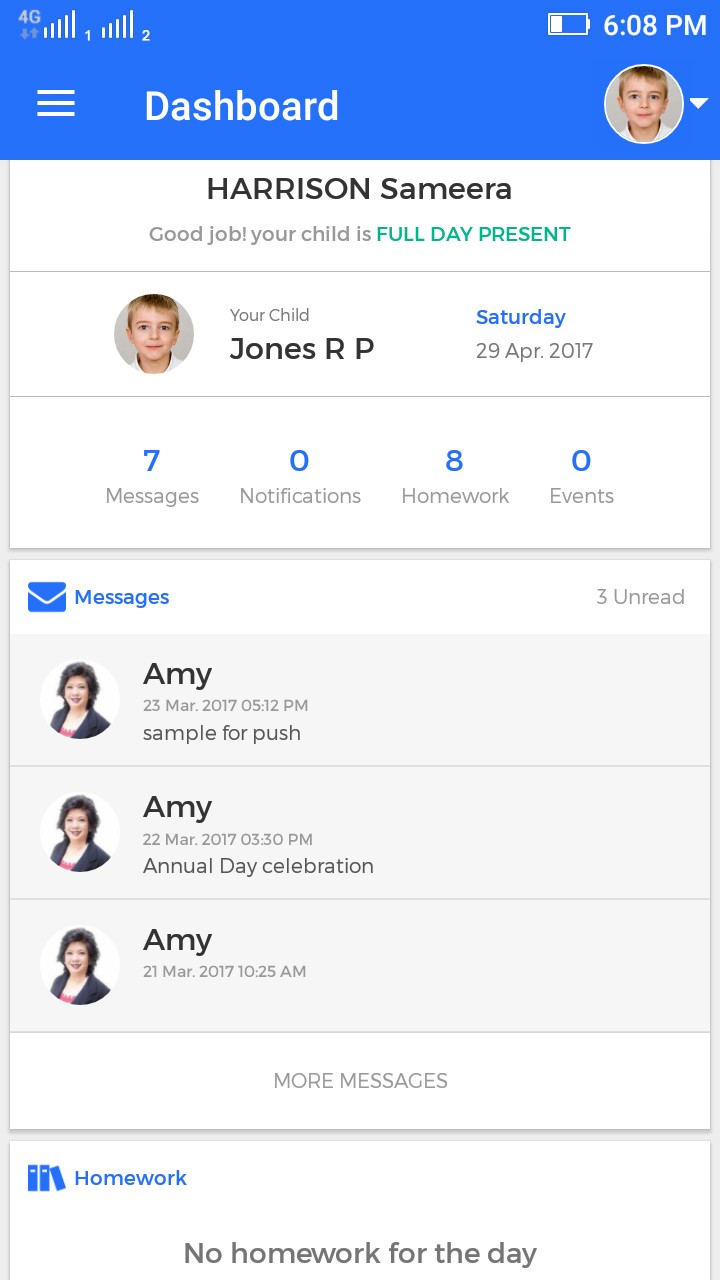Open the Events count tile
This screenshot has width=720, height=1280.
pos(581,476)
